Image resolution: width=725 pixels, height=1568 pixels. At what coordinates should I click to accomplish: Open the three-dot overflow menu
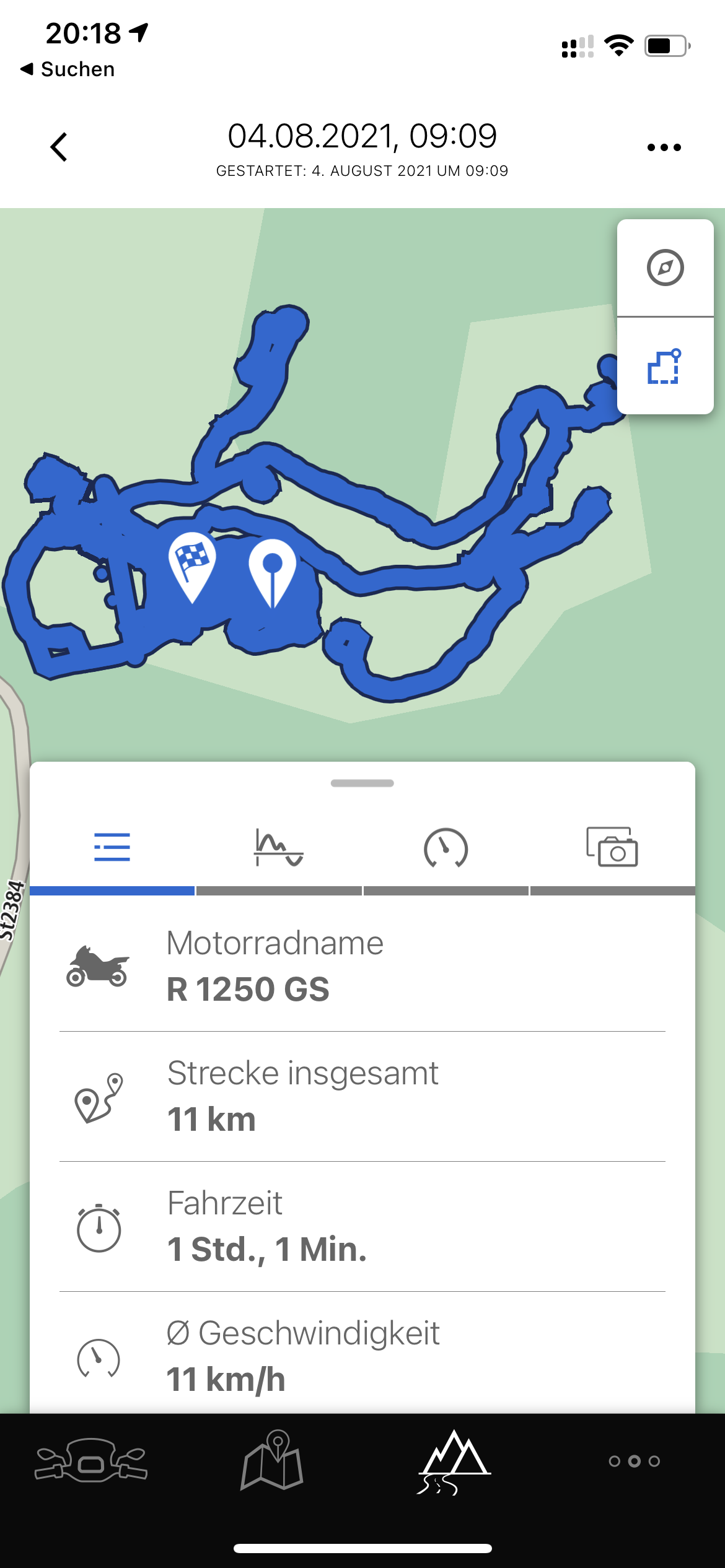[x=664, y=147]
